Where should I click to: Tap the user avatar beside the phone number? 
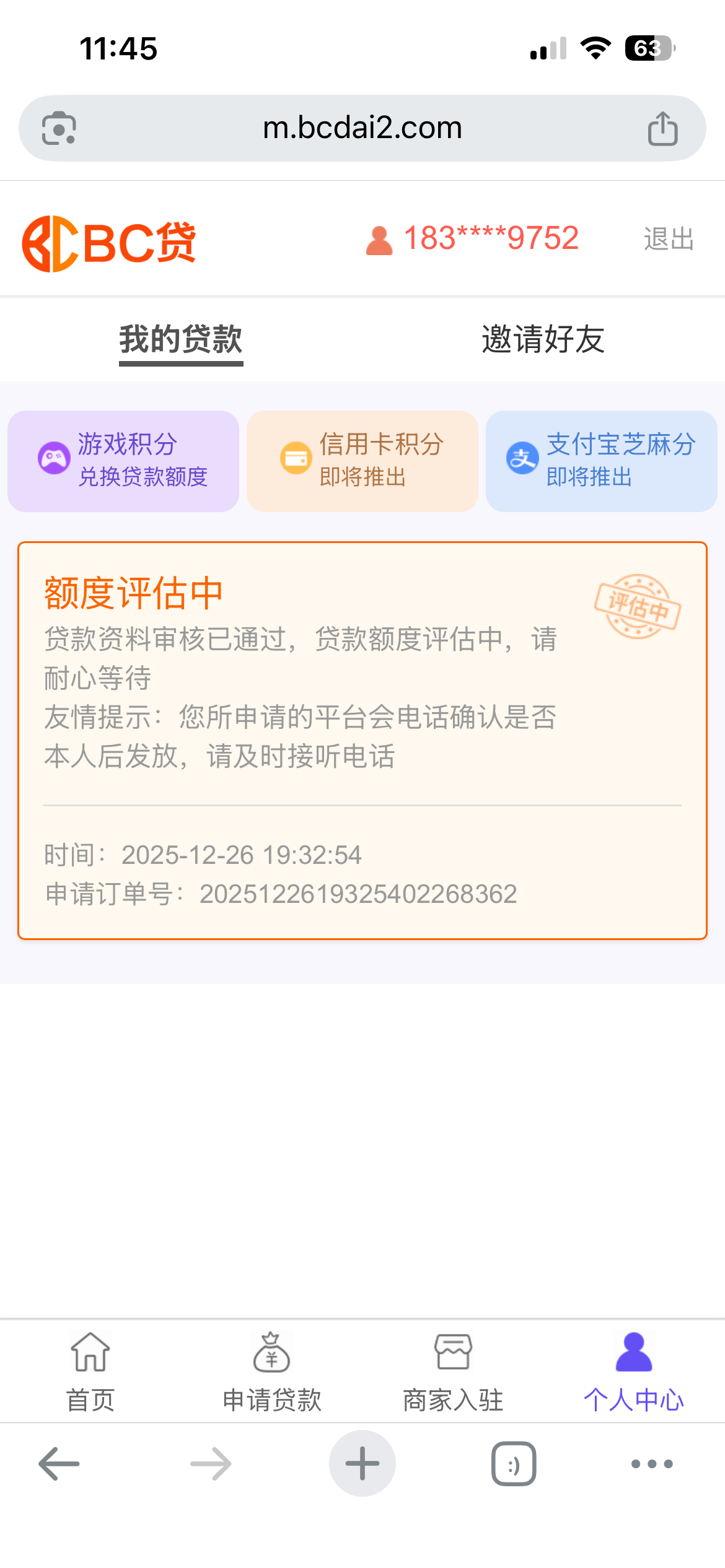(379, 240)
